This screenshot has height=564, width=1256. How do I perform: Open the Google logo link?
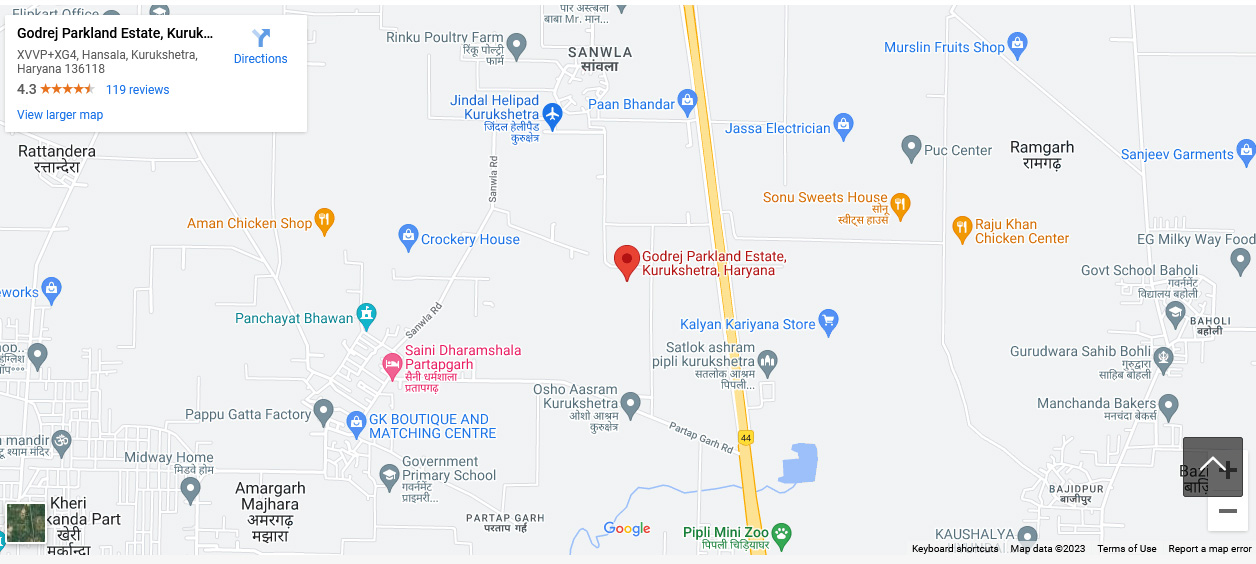tap(627, 529)
